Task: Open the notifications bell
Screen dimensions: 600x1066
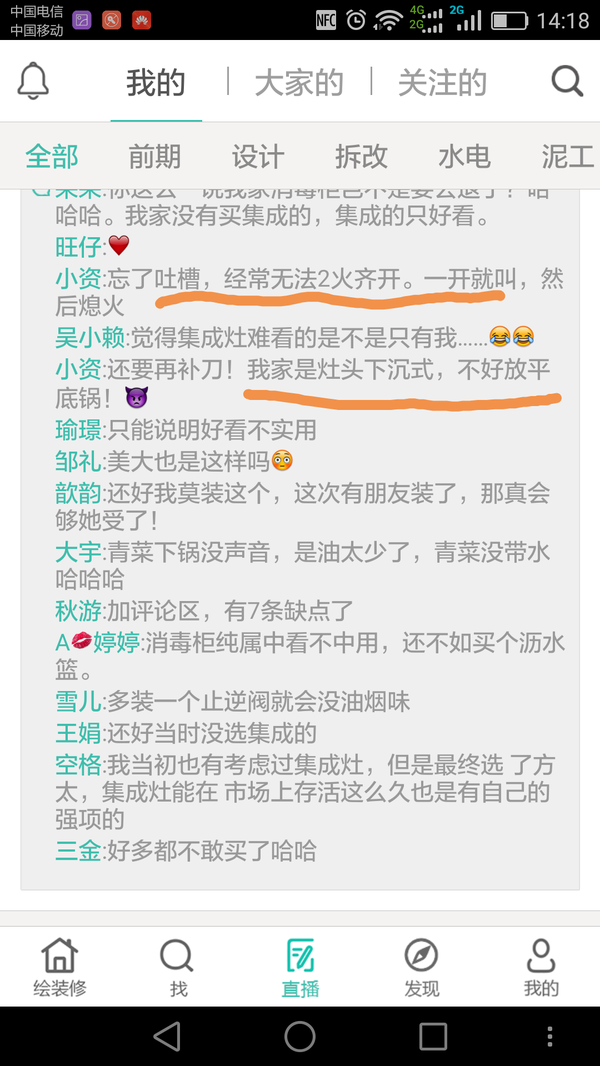Action: [x=33, y=81]
